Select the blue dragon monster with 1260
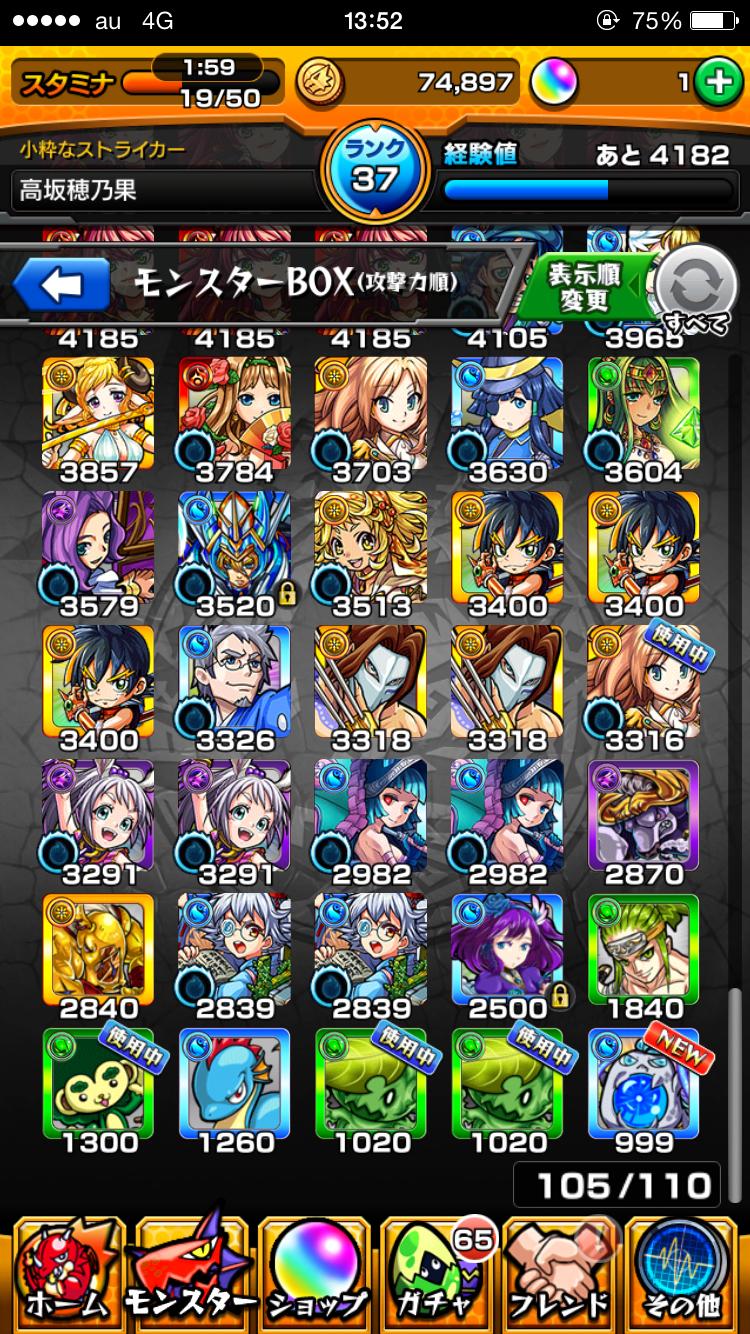 [235, 1090]
